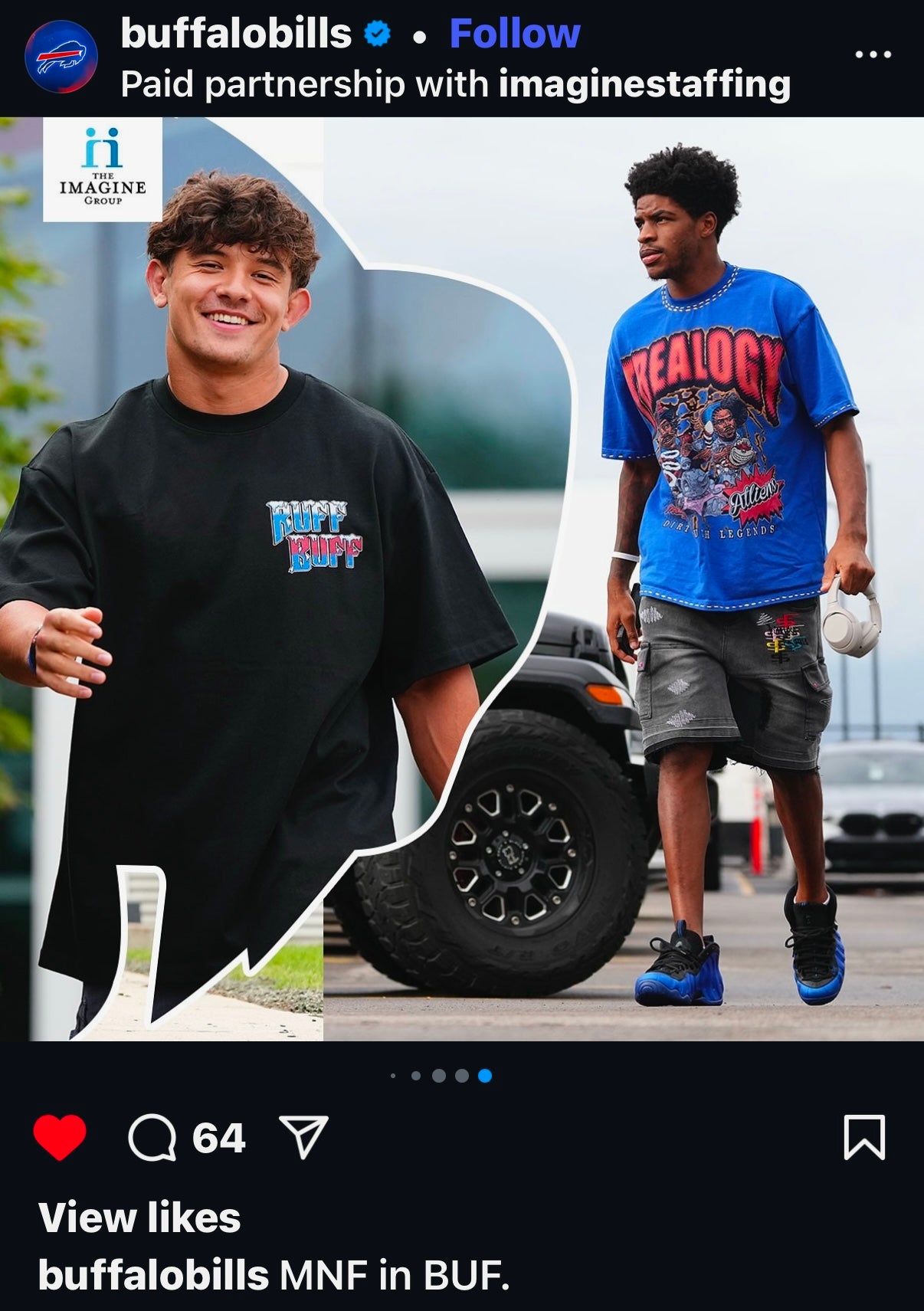
Task: View likes on this post
Action: 139,1218
